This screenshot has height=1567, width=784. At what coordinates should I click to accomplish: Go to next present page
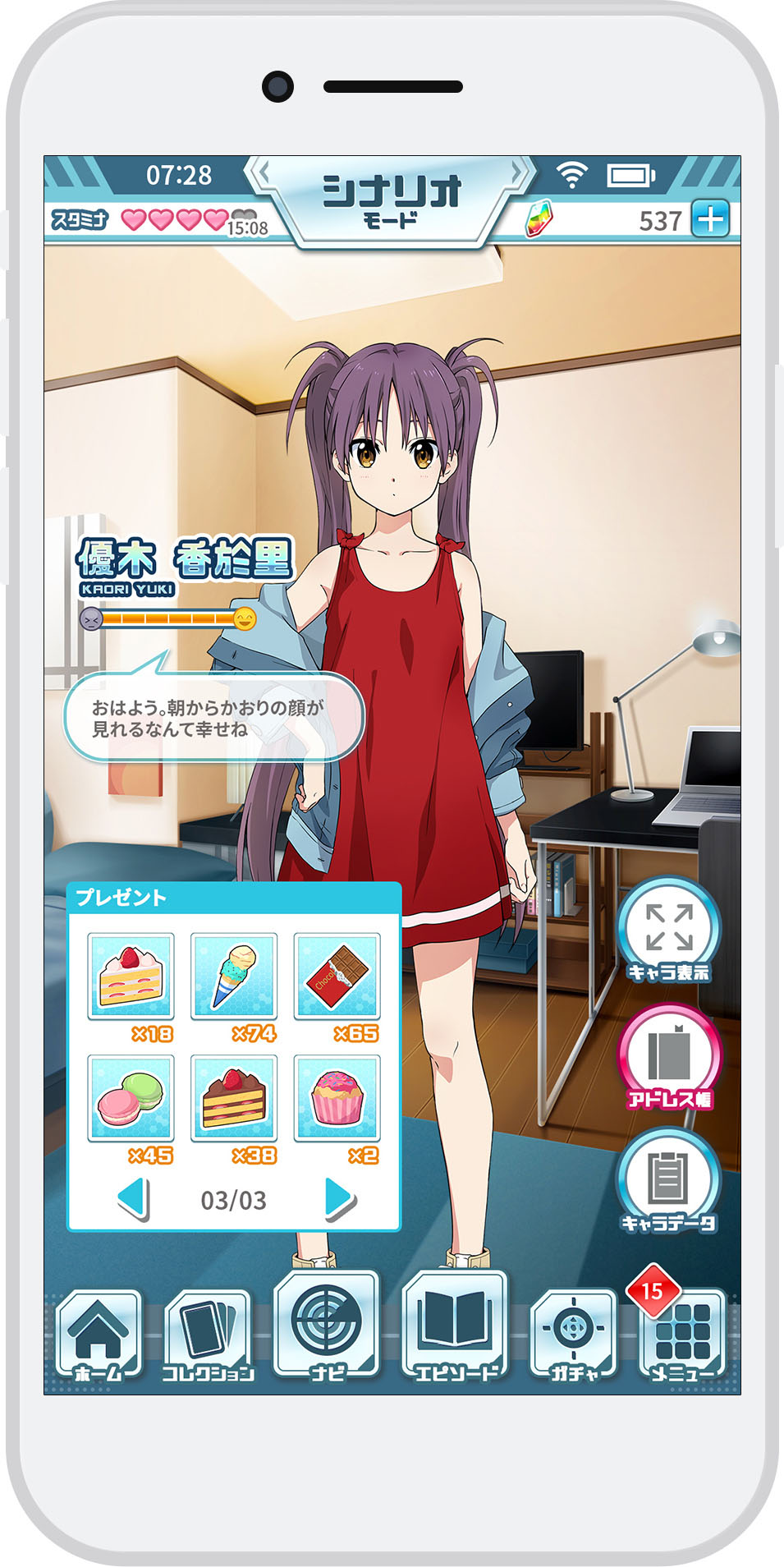pyautogui.click(x=338, y=1199)
